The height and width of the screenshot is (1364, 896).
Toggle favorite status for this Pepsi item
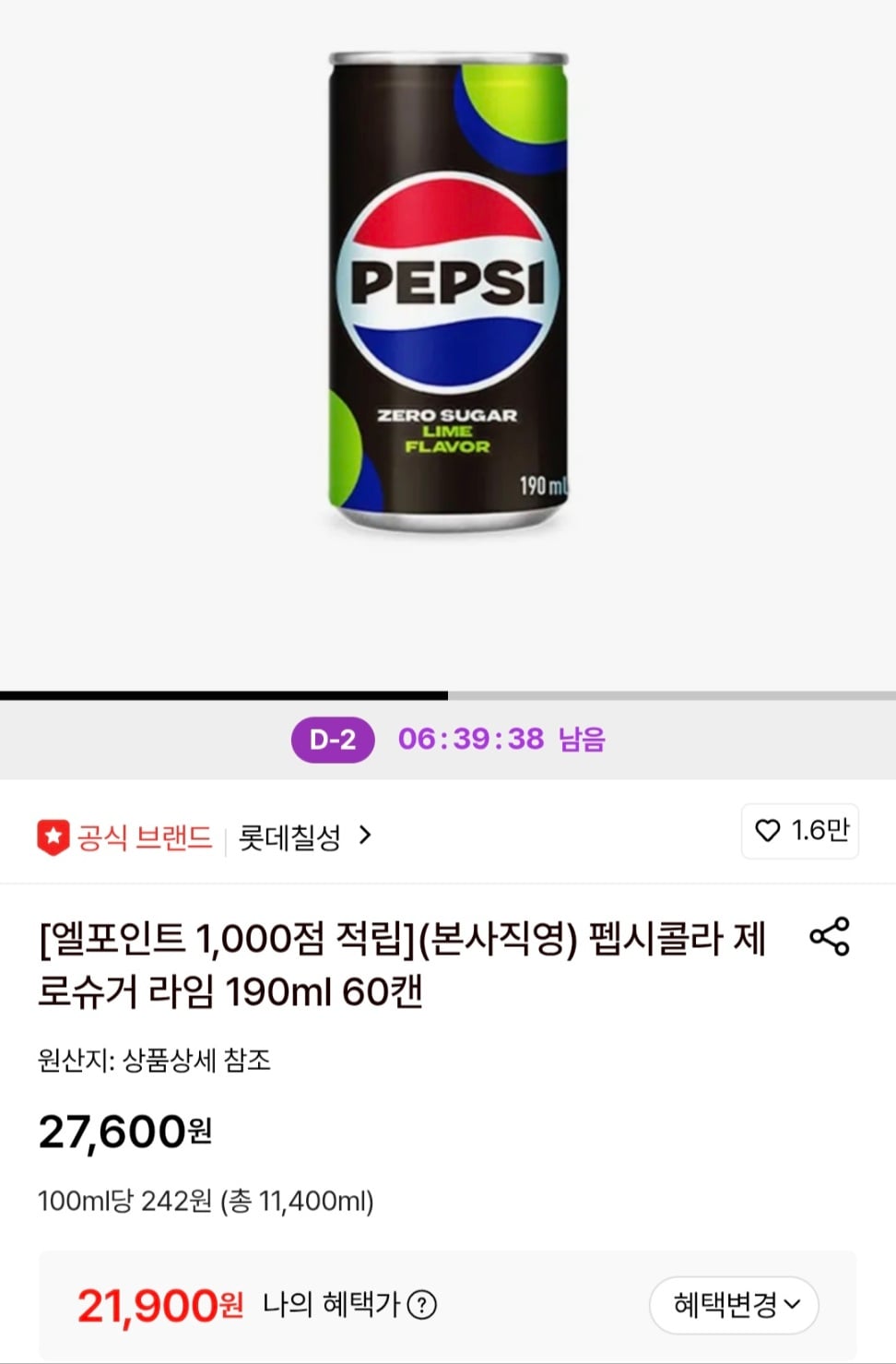[768, 832]
